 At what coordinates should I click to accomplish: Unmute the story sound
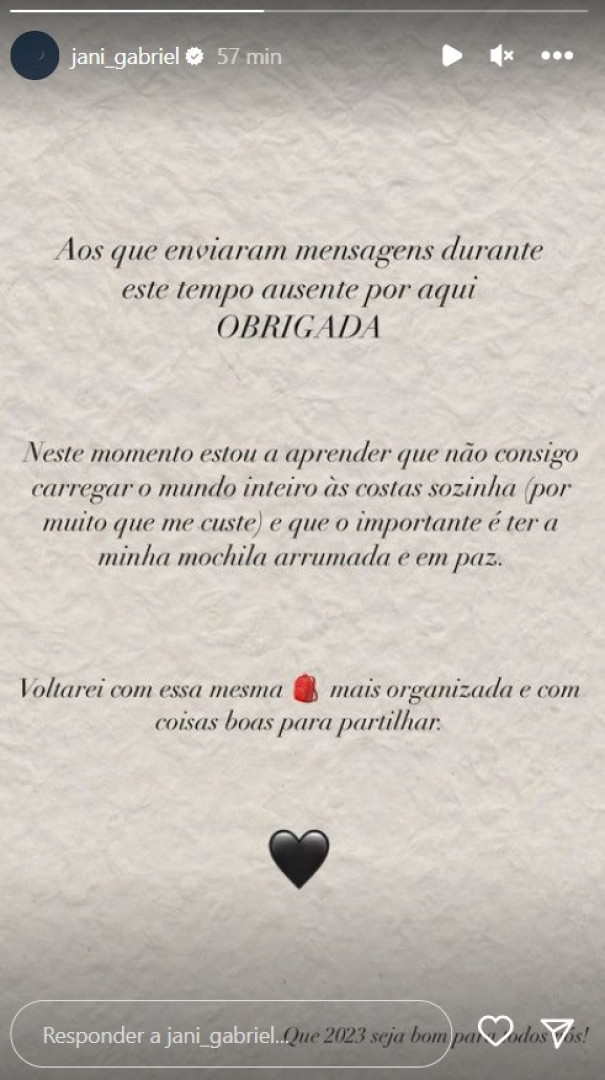click(x=501, y=56)
